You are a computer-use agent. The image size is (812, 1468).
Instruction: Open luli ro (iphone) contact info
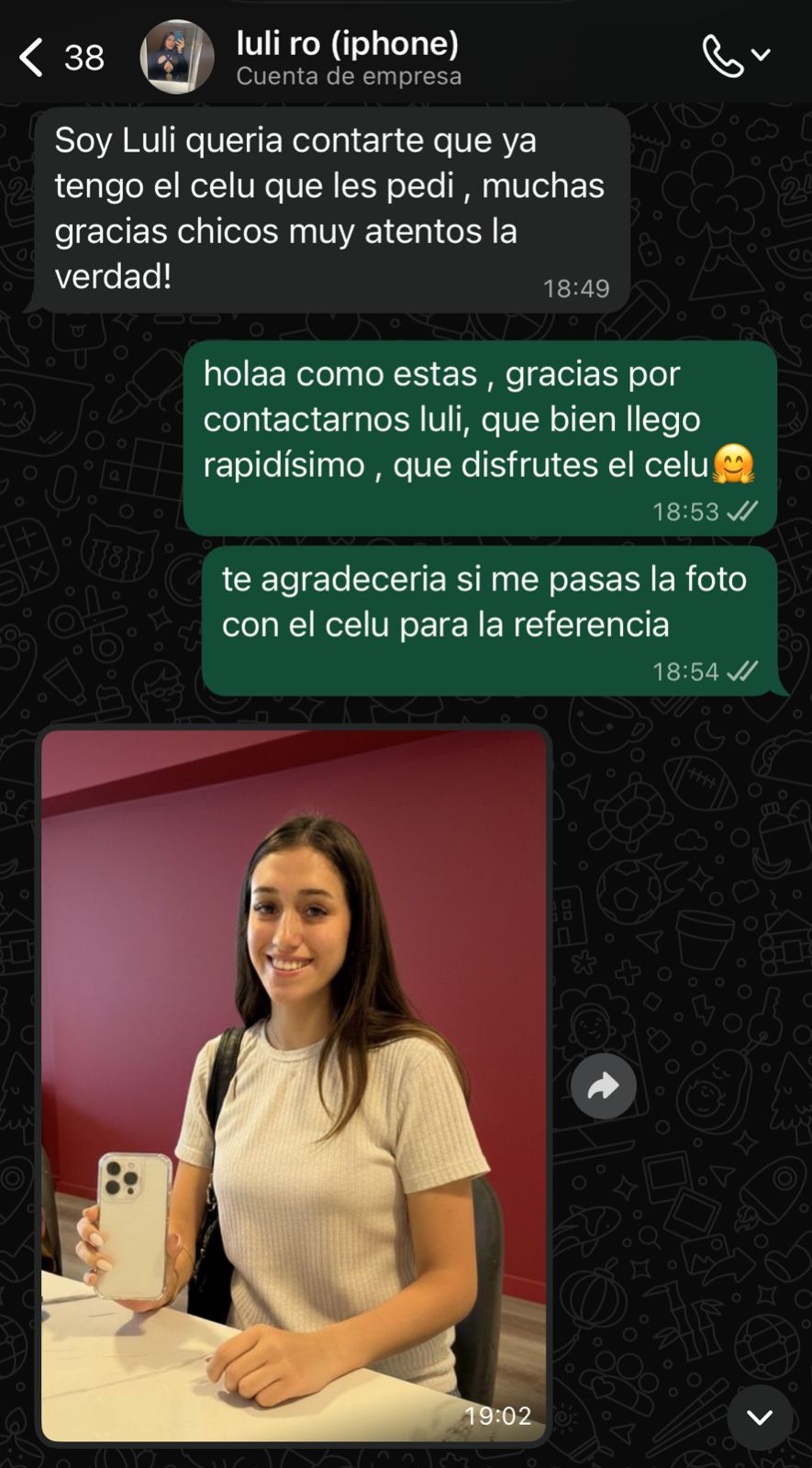pyautogui.click(x=348, y=57)
